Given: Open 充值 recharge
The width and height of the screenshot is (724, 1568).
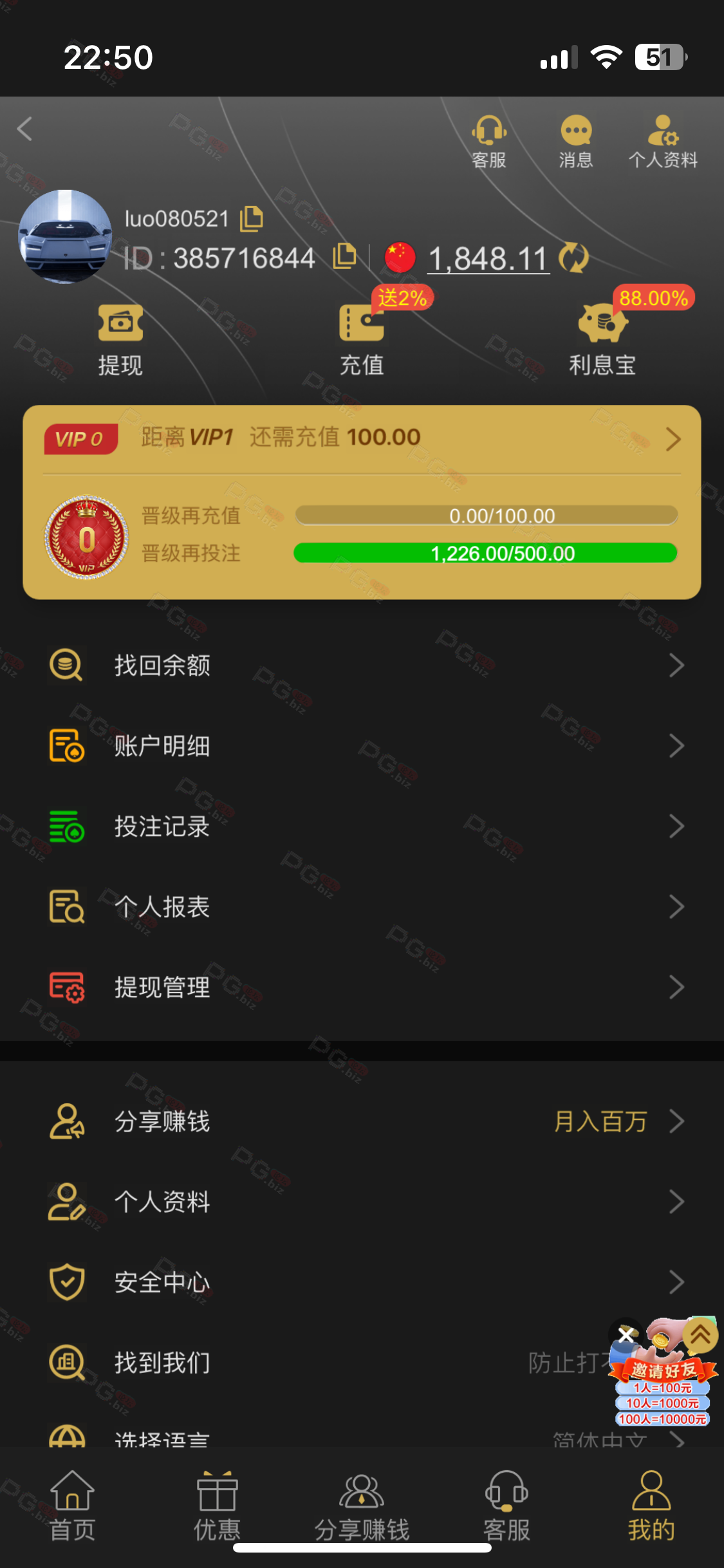Looking at the screenshot, I should pyautogui.click(x=362, y=339).
